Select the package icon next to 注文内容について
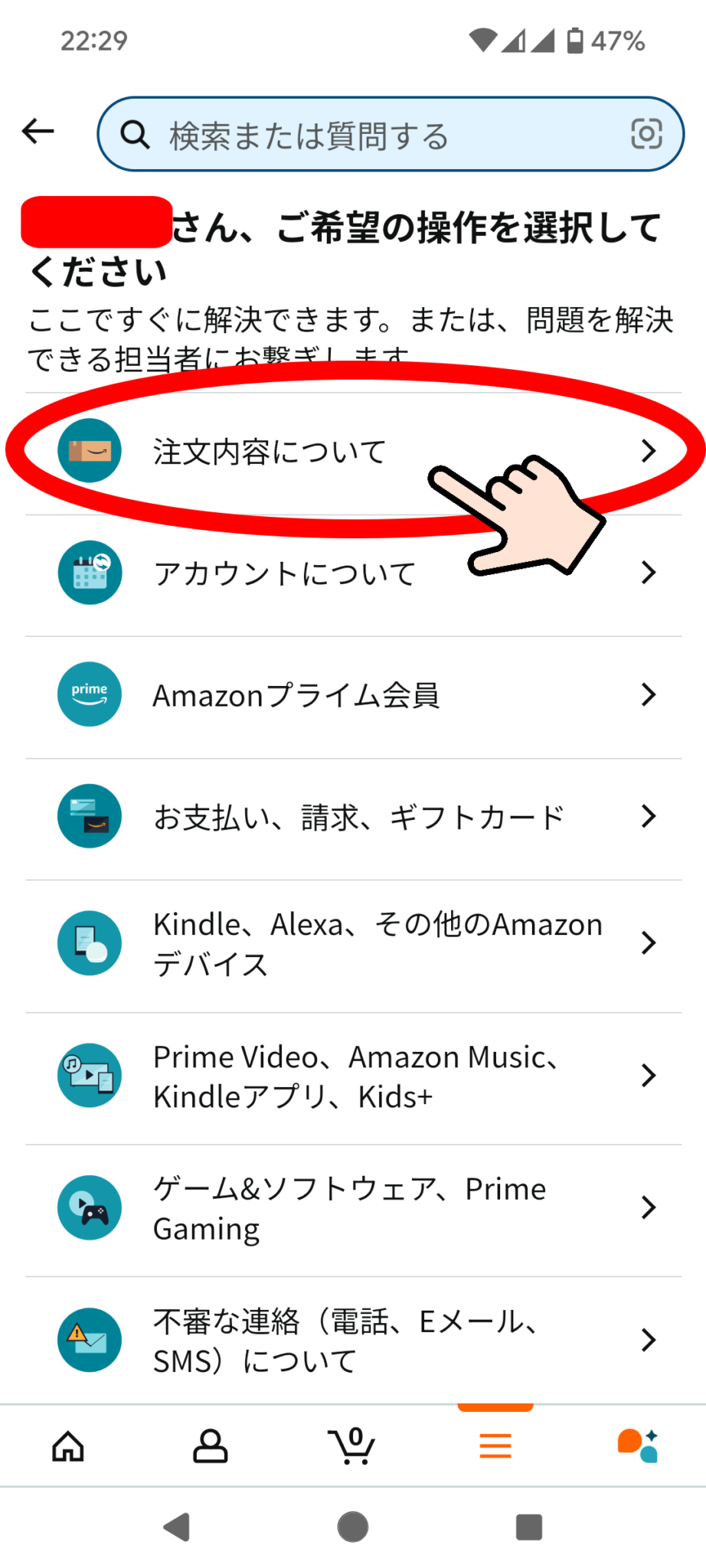 tap(90, 451)
